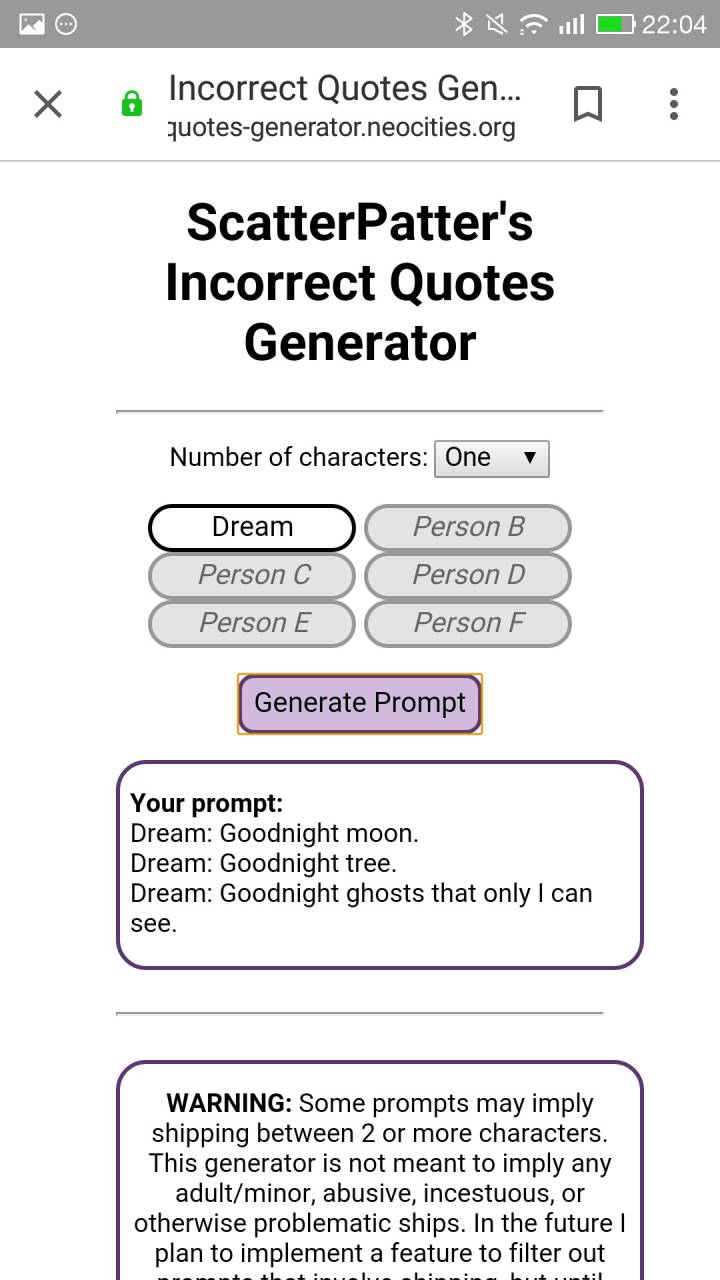Screen dimensions: 720x1280
Task: Open the Number of characters dropdown
Action: 492,458
